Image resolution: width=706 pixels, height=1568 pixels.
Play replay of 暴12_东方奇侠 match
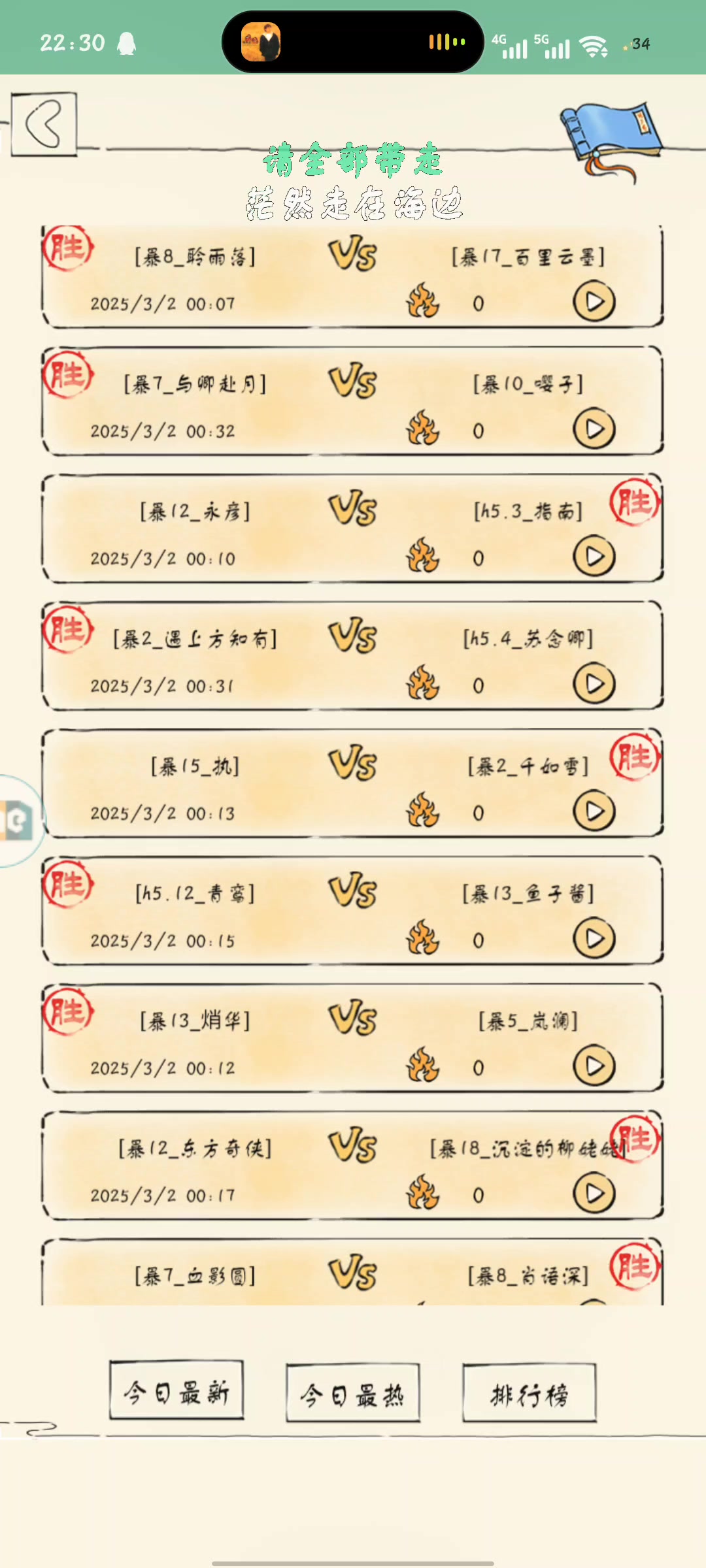(x=594, y=1194)
